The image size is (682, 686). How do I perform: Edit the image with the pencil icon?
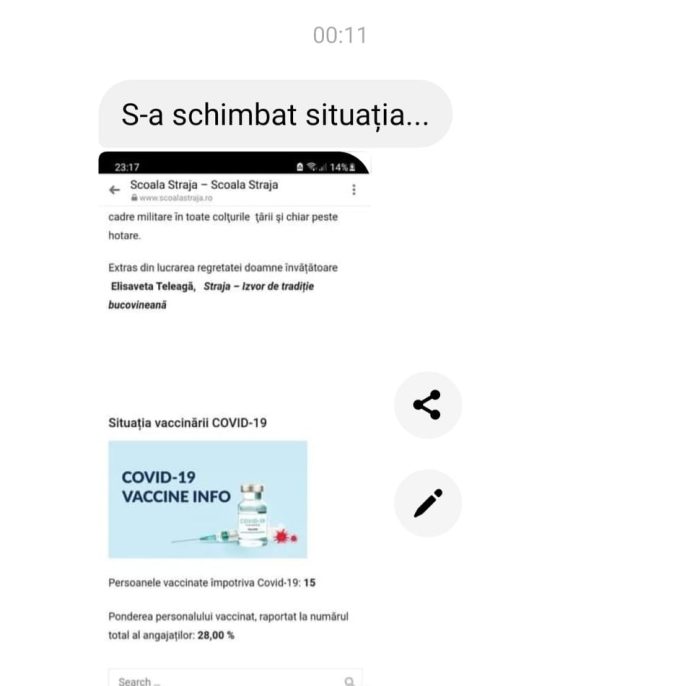click(427, 503)
